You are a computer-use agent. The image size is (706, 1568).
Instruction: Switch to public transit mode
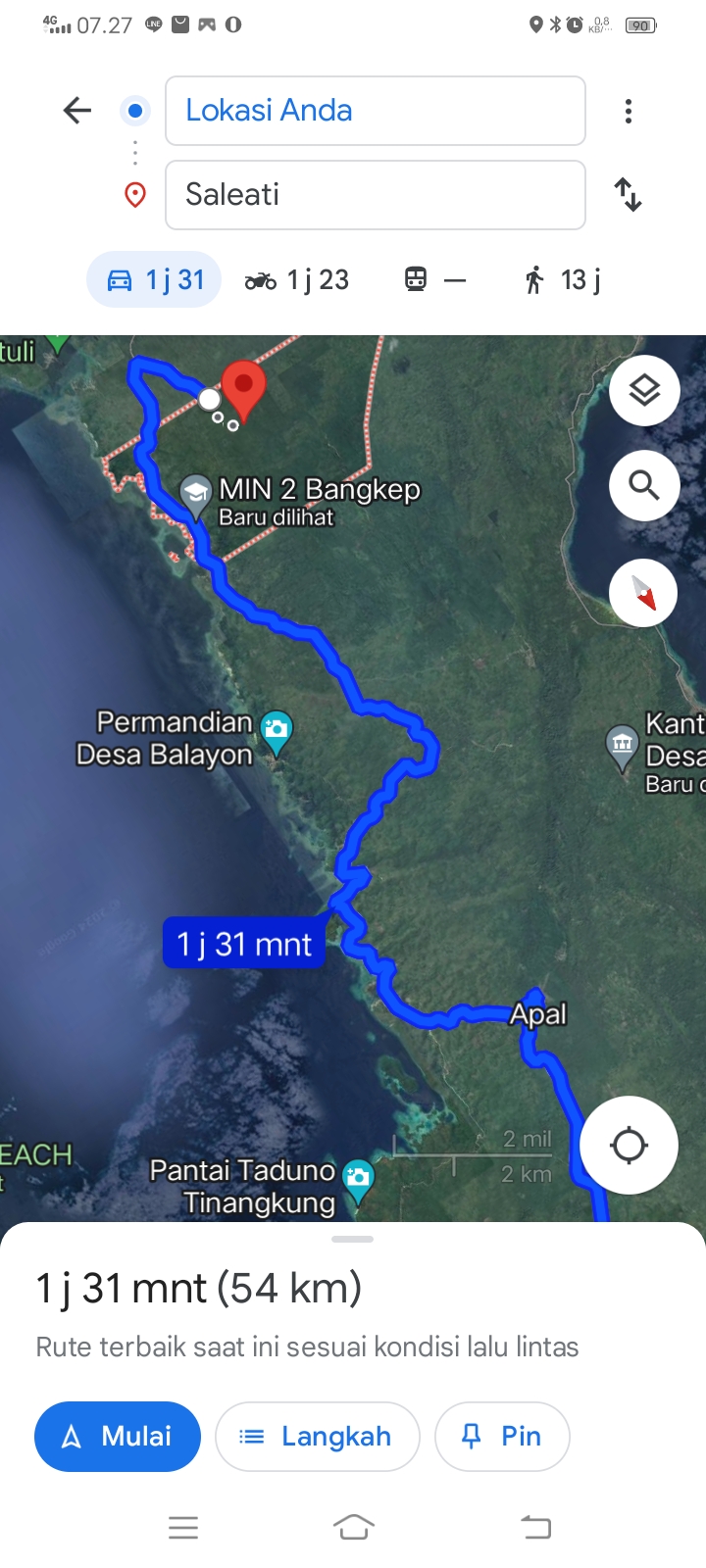[x=435, y=280]
